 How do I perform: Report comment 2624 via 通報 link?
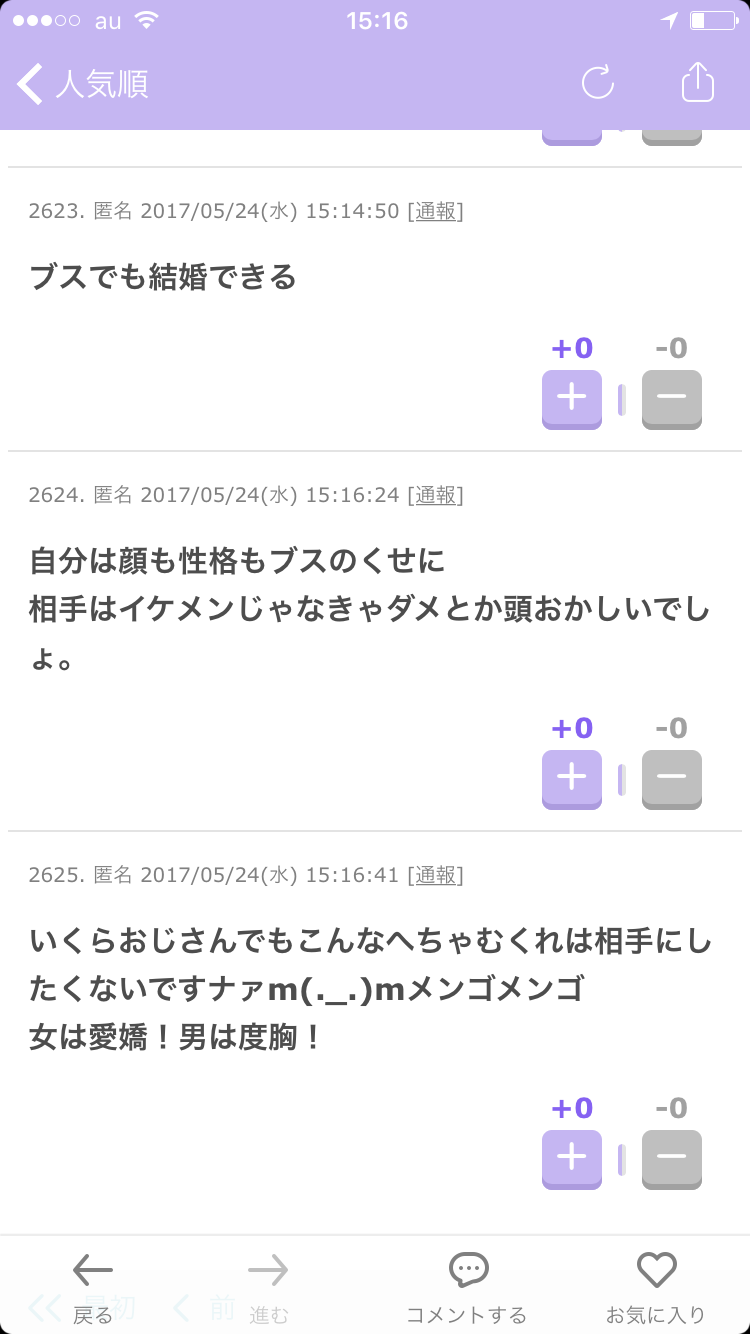pyautogui.click(x=436, y=495)
